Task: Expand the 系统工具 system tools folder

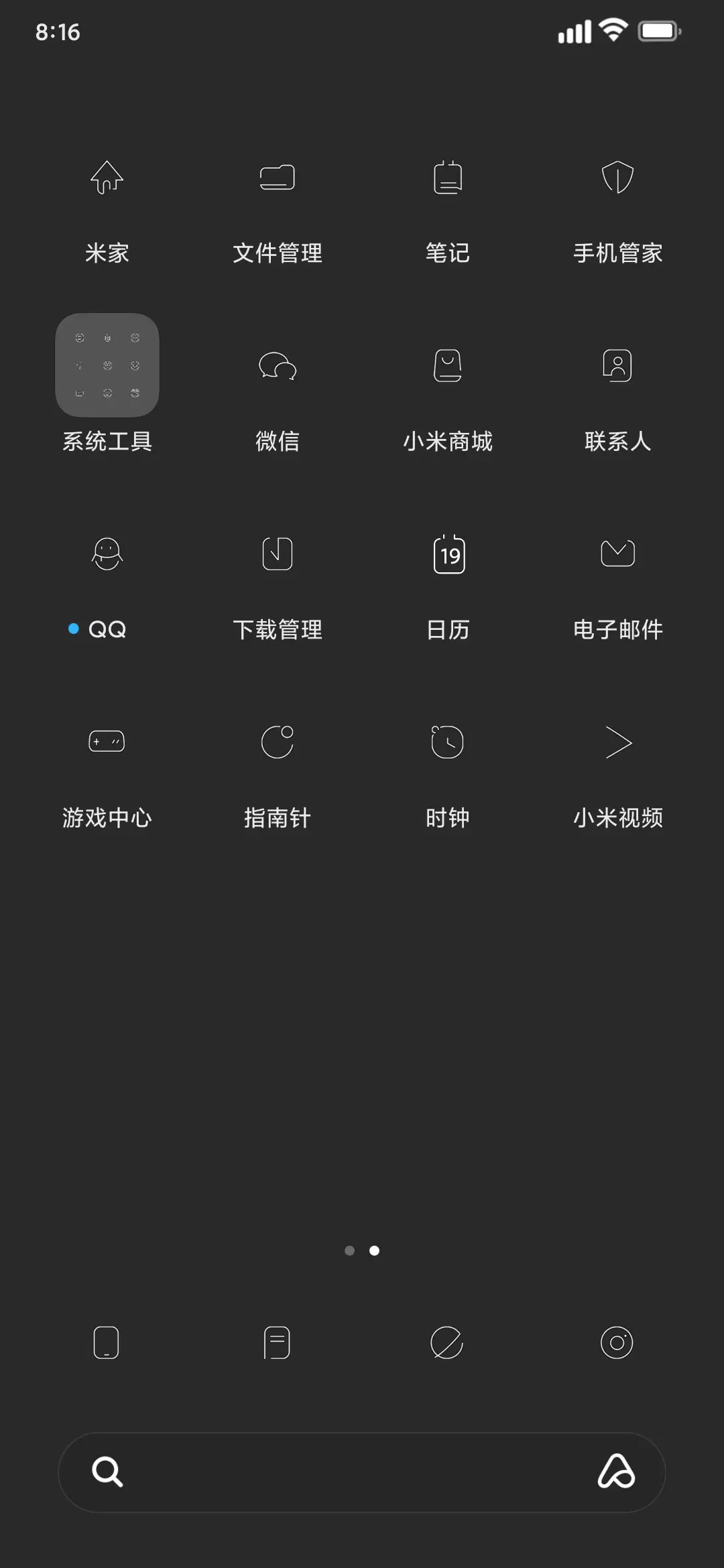Action: point(107,367)
